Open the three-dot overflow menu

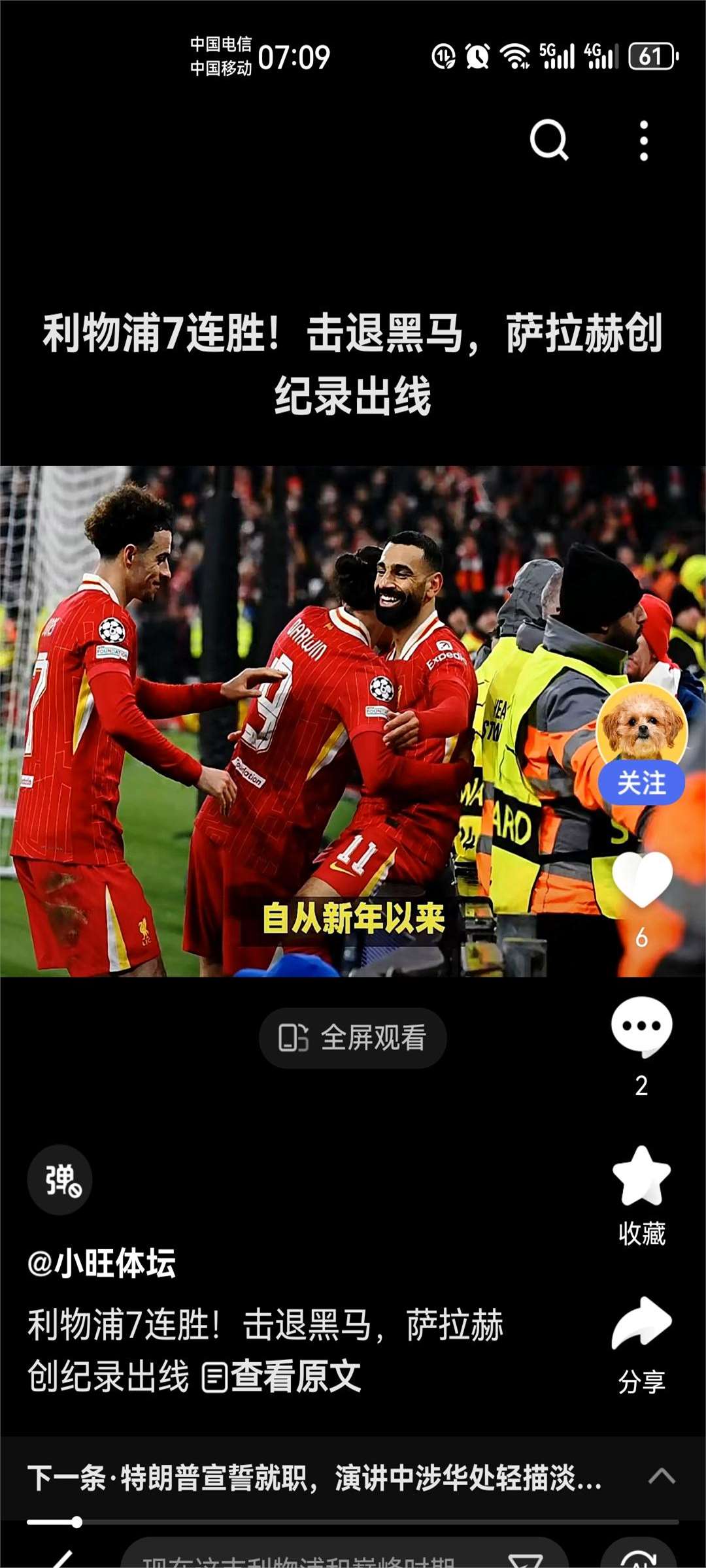644,140
